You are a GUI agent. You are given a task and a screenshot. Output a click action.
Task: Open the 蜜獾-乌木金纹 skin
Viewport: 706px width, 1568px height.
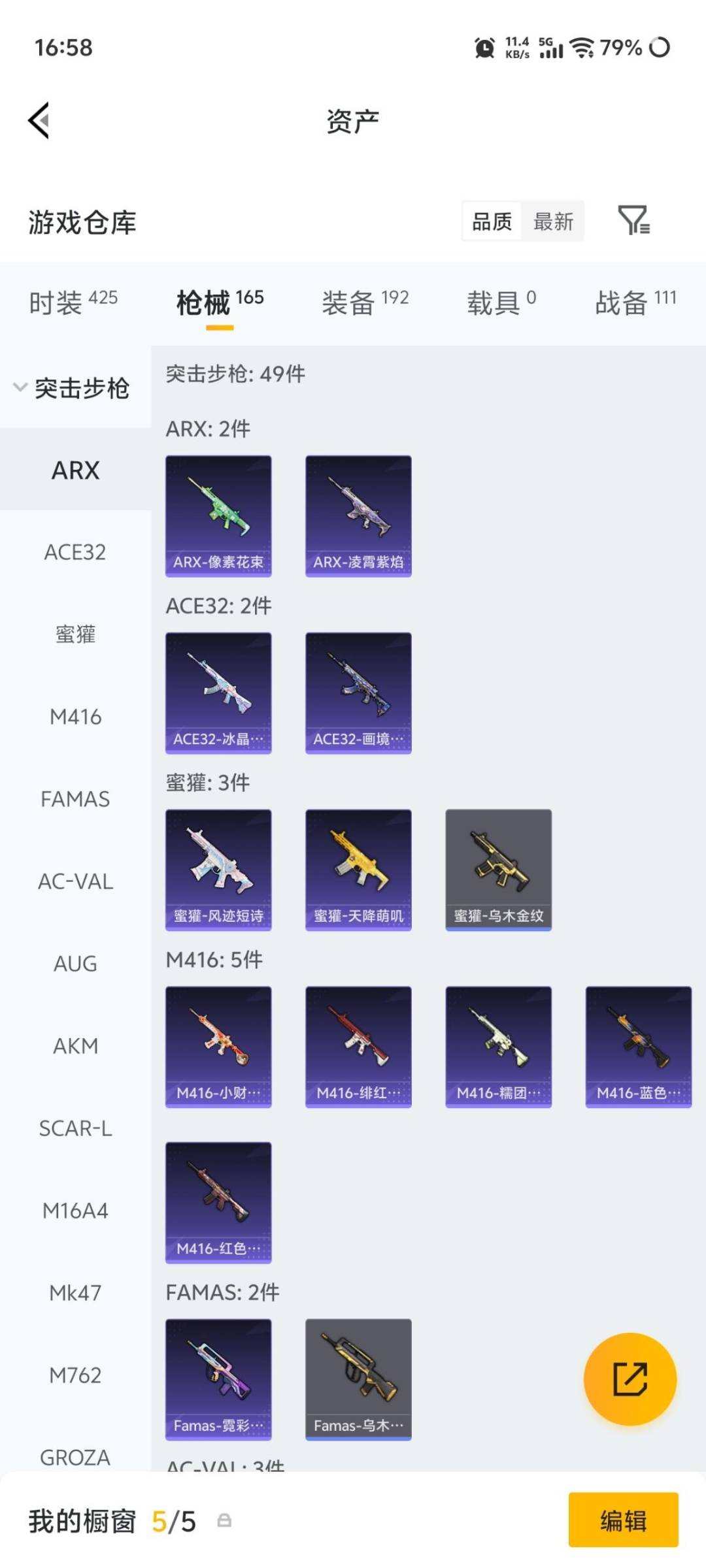click(x=498, y=870)
